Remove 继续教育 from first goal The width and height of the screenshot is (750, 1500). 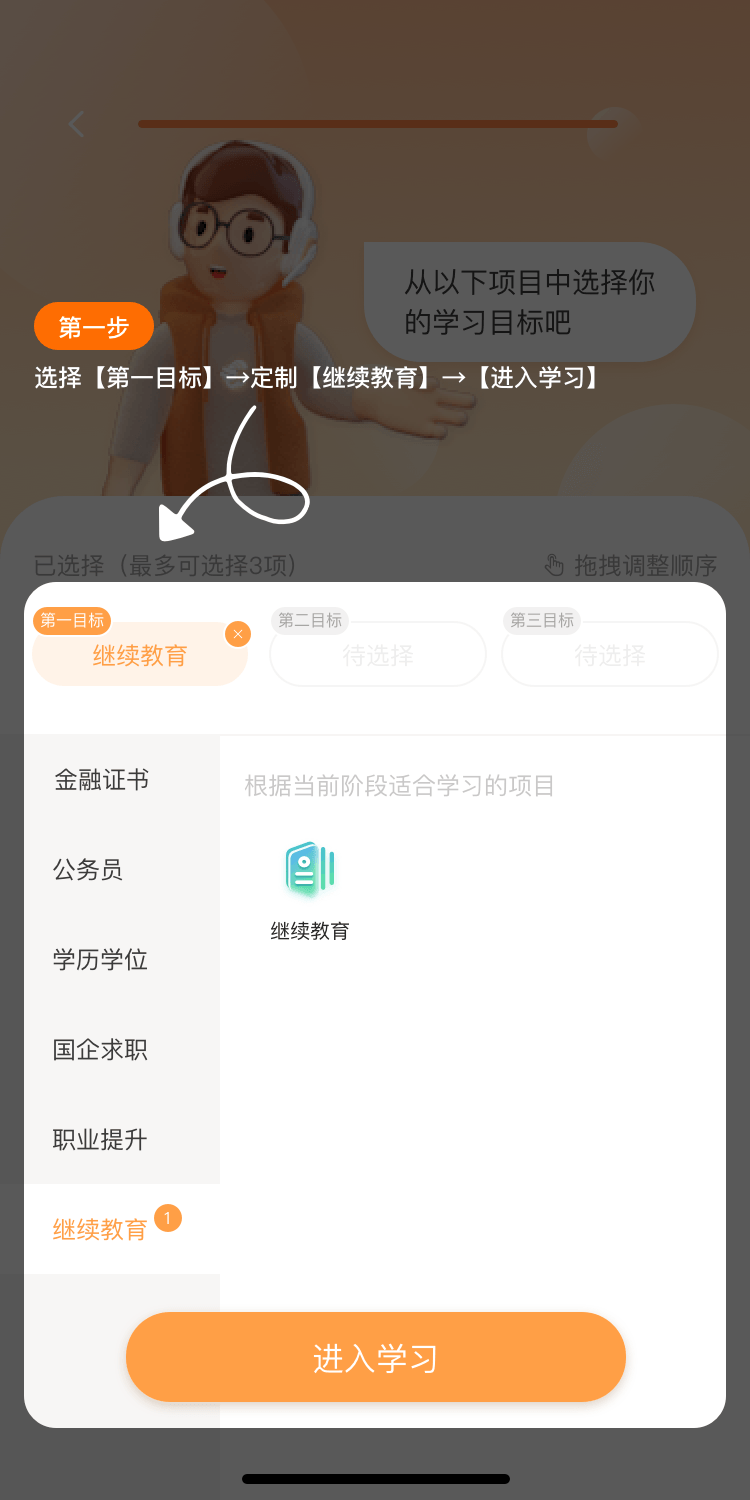[237, 634]
